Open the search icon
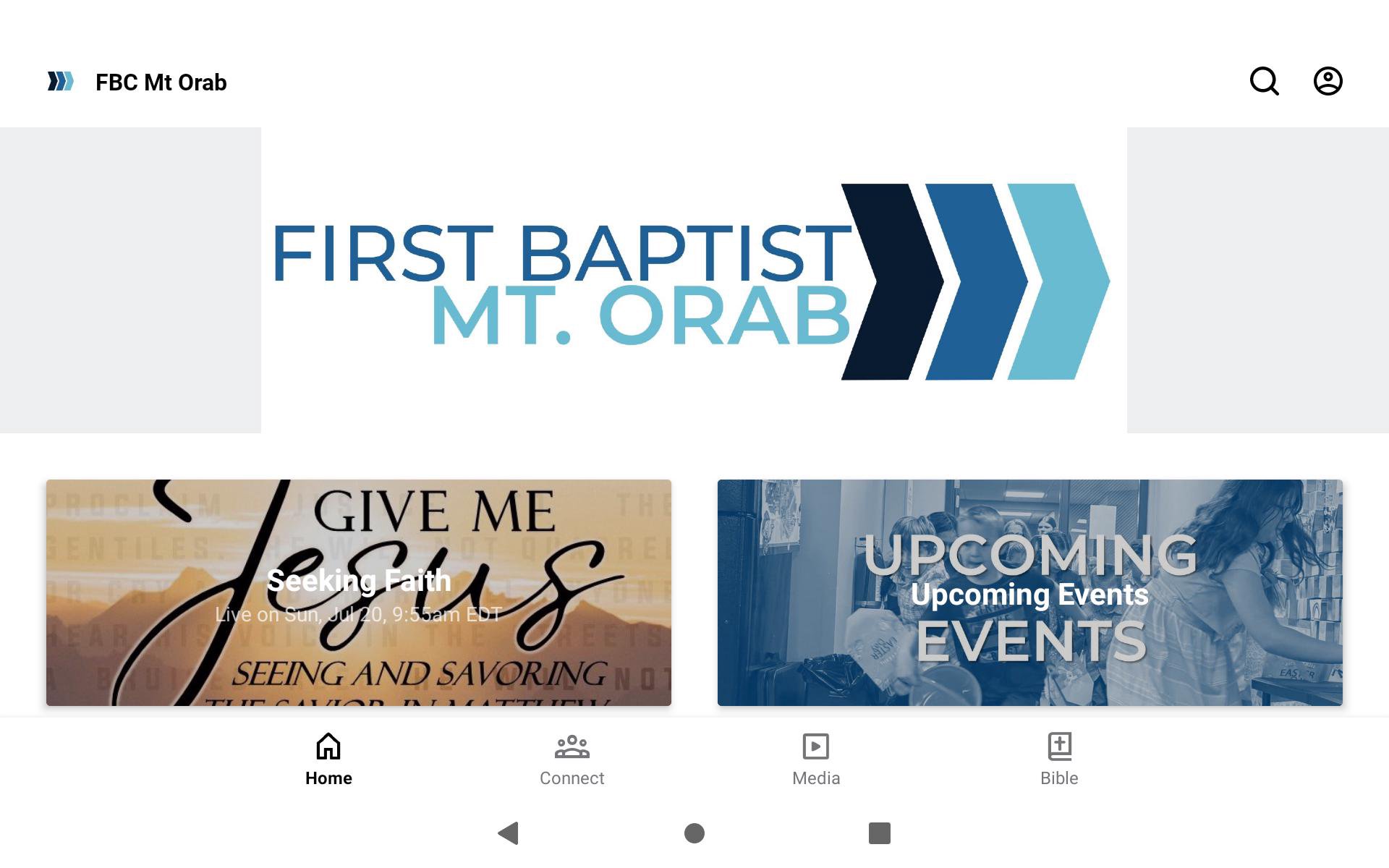 coord(1264,81)
